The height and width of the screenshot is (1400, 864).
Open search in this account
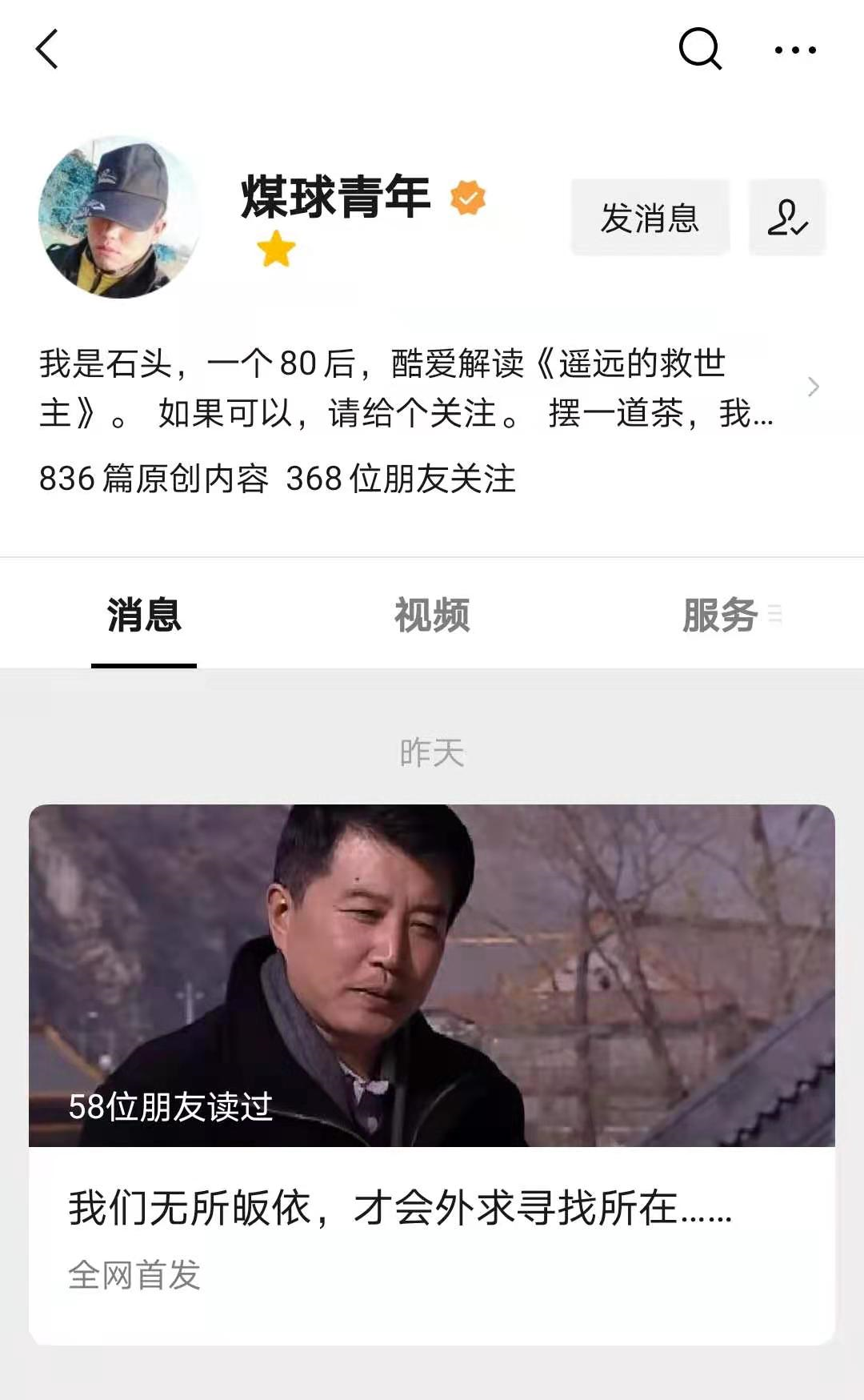(x=700, y=50)
